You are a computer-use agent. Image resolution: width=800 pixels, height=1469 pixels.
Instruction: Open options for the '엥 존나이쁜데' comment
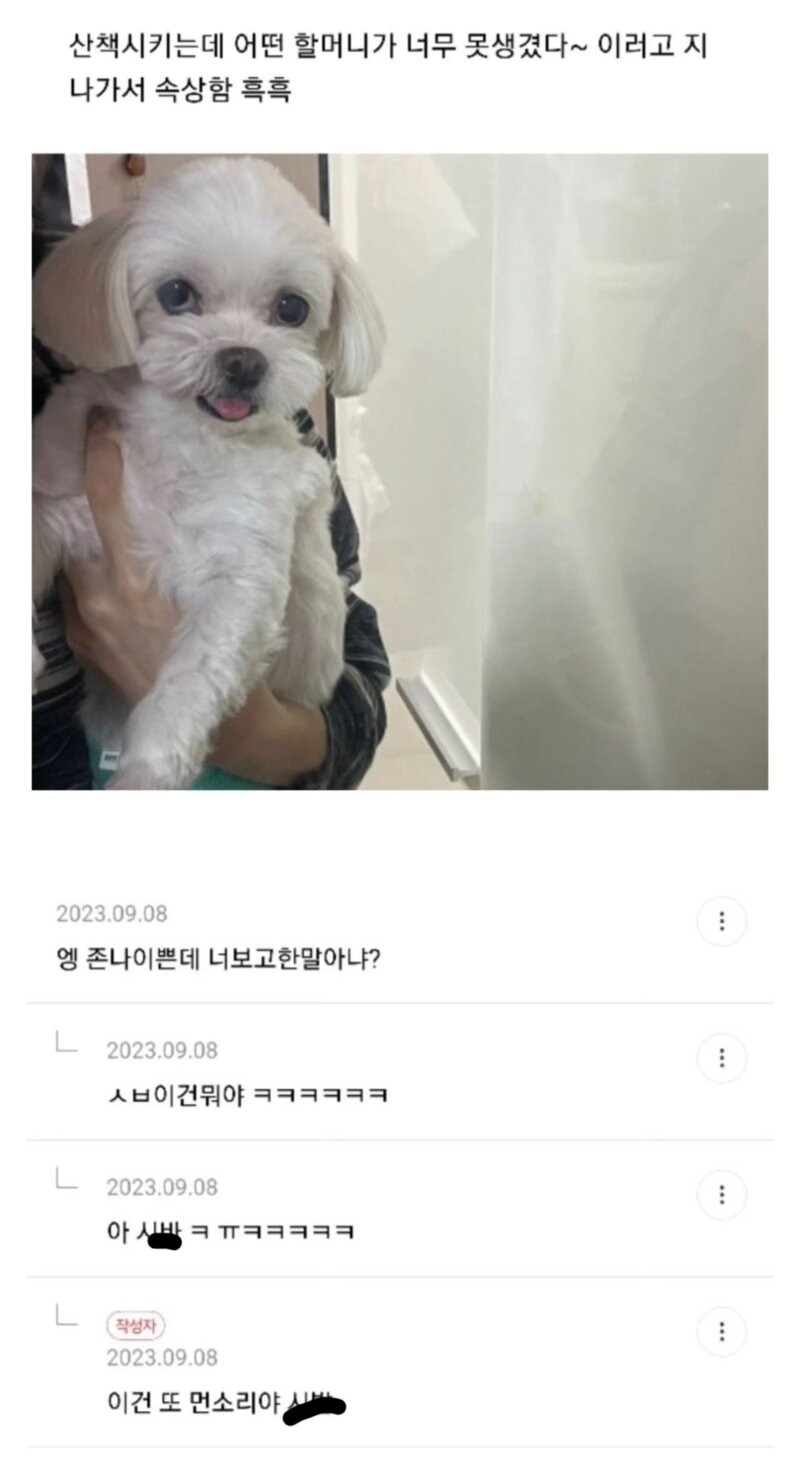point(721,921)
